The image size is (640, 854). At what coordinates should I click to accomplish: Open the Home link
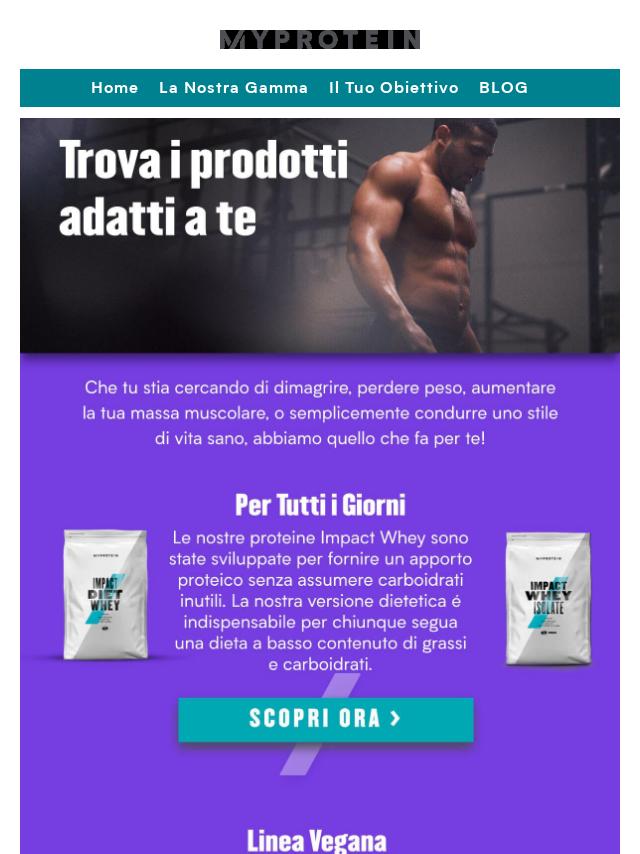(114, 88)
